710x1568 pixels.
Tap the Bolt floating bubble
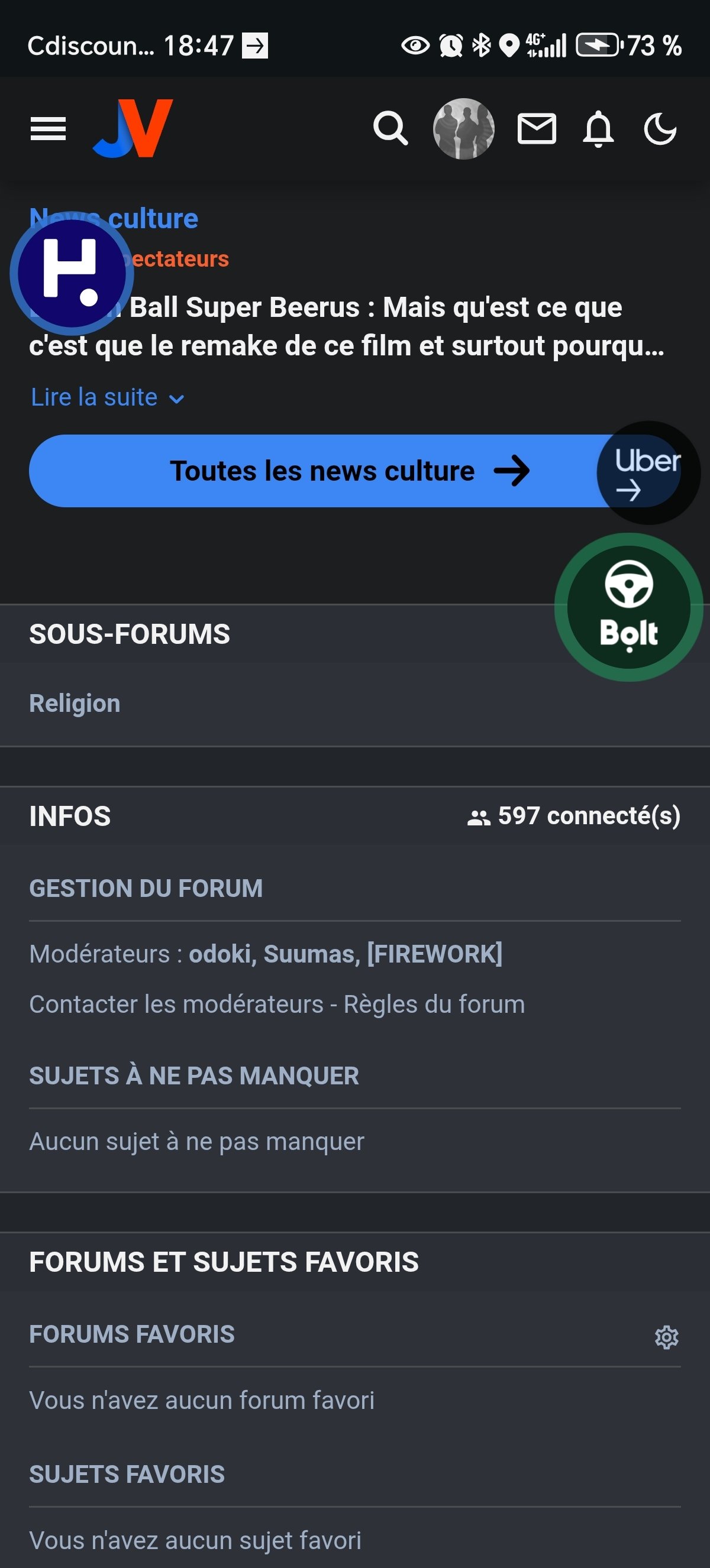click(628, 607)
